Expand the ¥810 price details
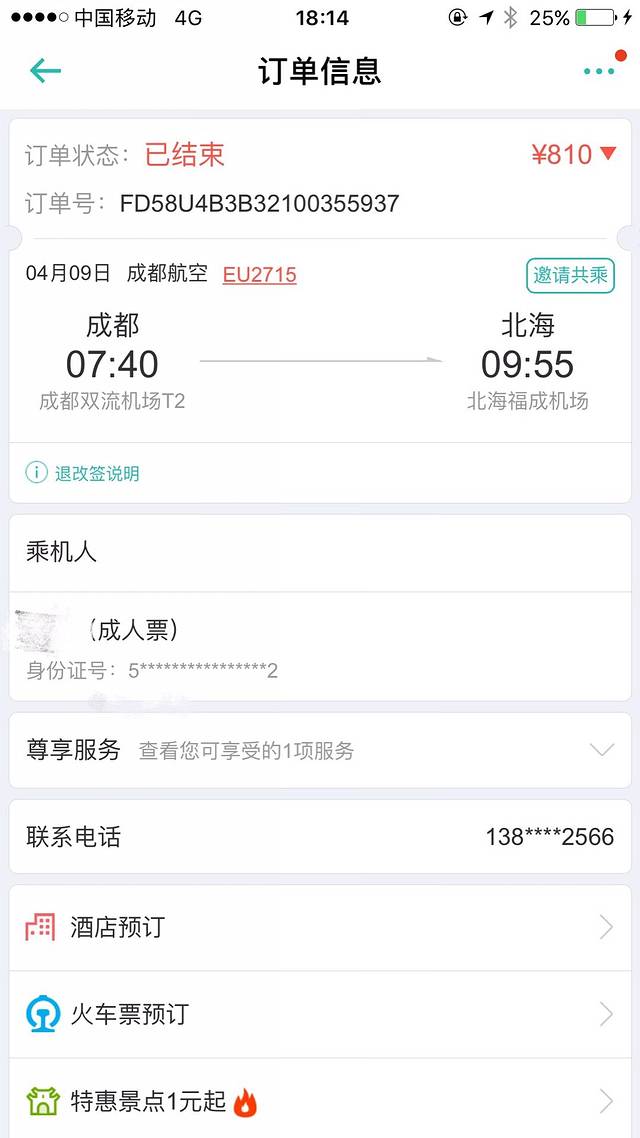This screenshot has height=1138, width=640. tap(575, 154)
